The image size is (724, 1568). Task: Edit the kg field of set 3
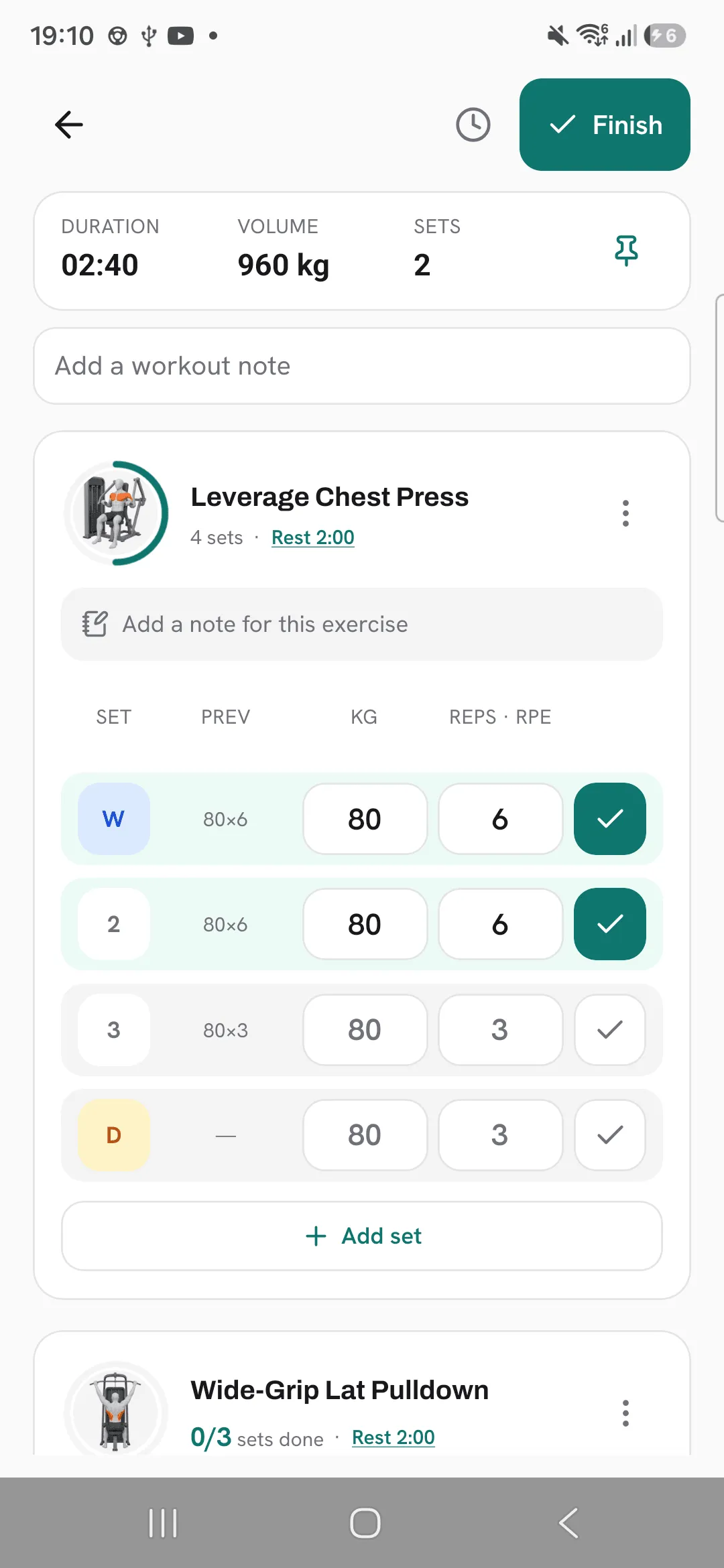(365, 1030)
